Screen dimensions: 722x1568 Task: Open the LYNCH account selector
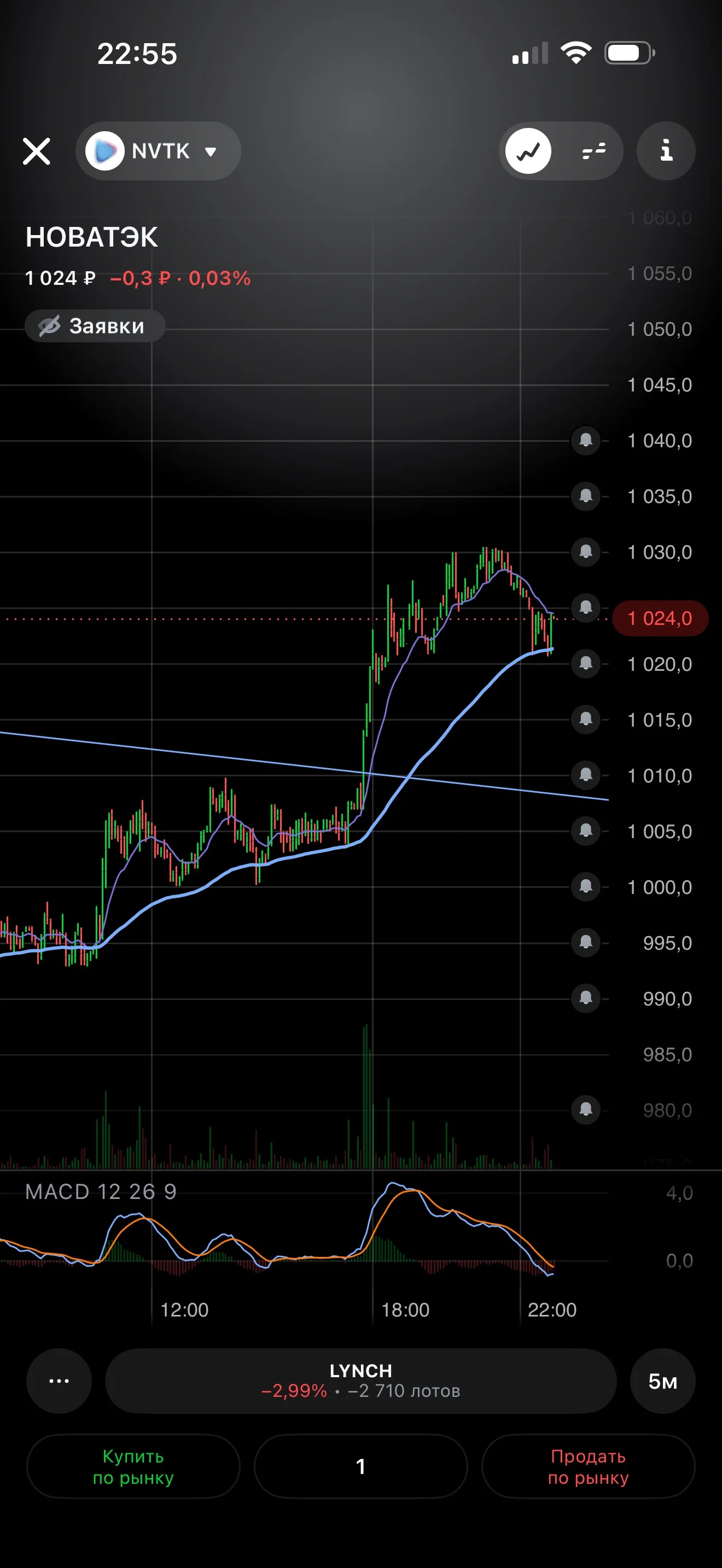pos(361,1381)
